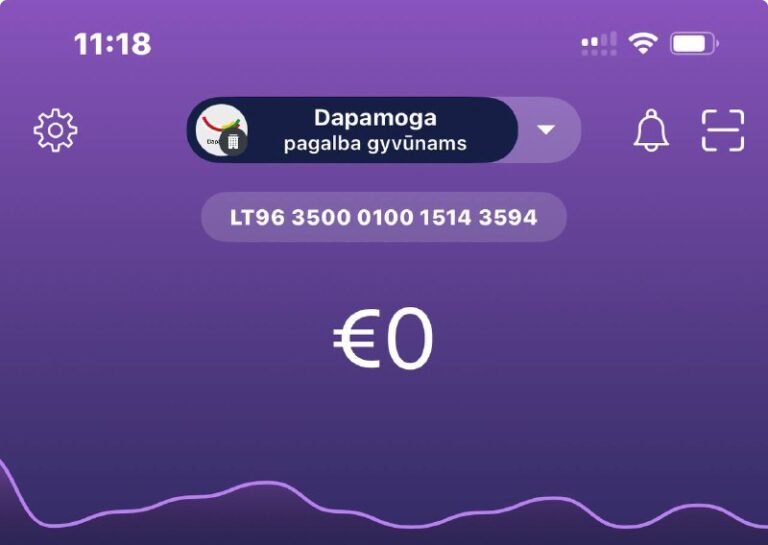Select the Dapamoga account pill
Viewport: 768px width, 545px height.
coord(352,130)
